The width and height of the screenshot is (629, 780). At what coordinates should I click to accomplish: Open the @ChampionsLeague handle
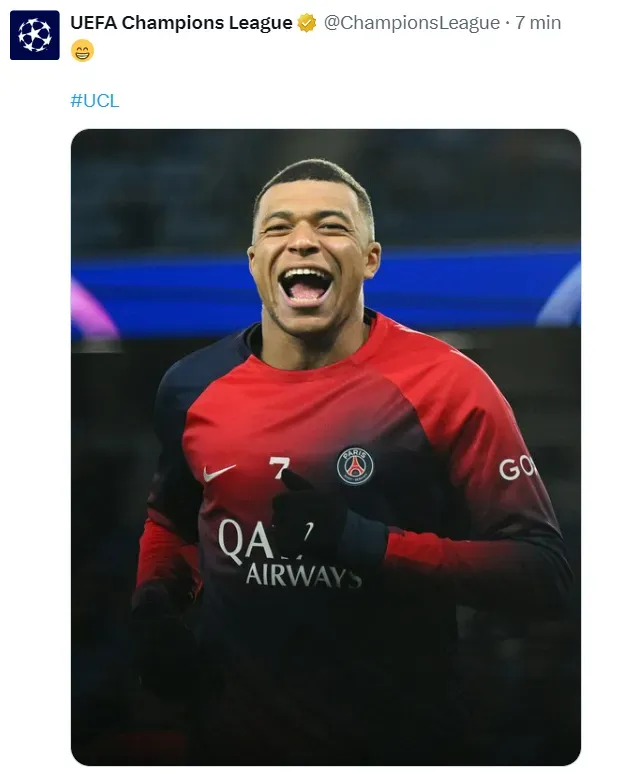[x=411, y=22]
